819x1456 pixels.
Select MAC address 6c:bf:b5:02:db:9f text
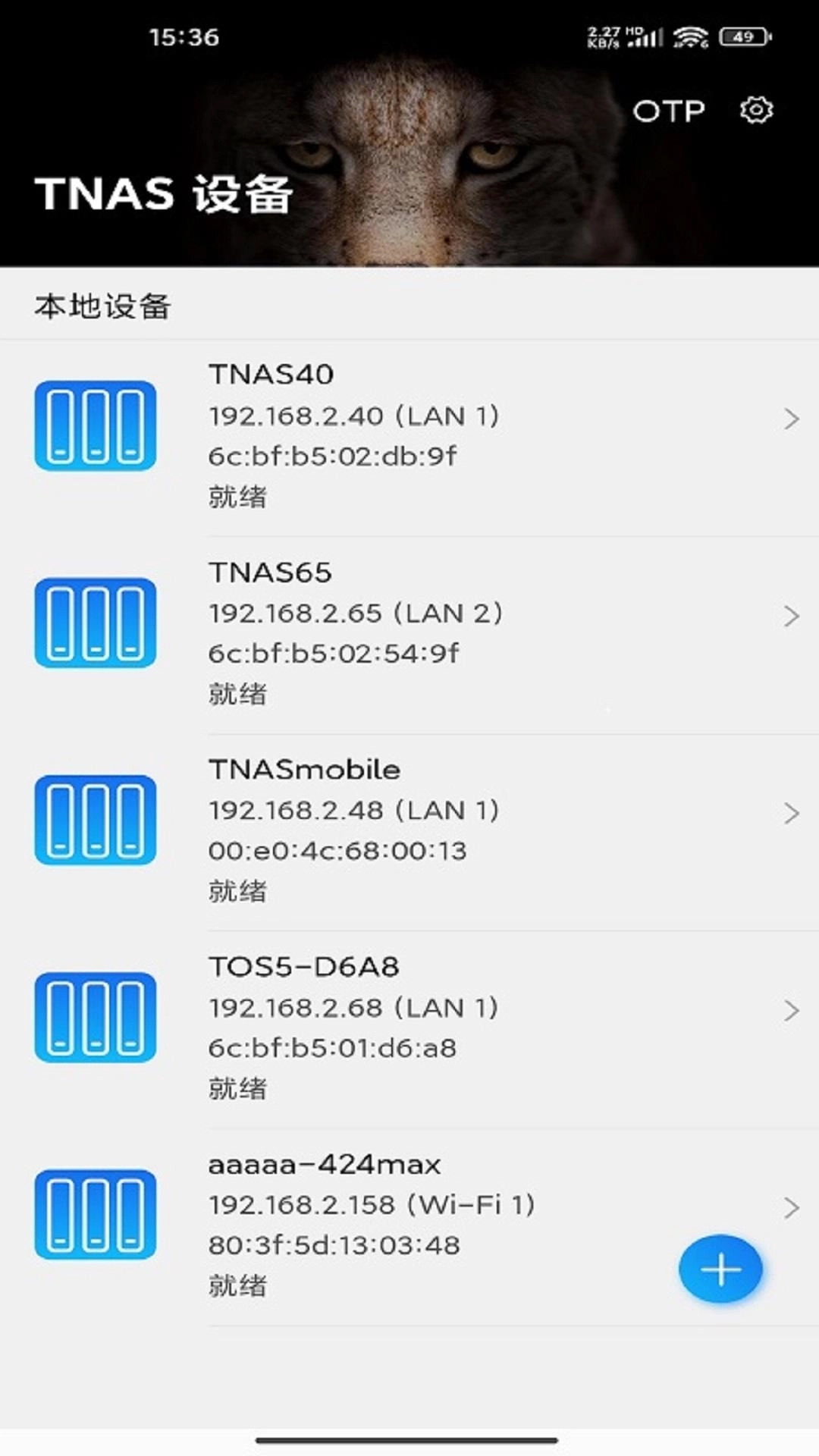point(331,457)
